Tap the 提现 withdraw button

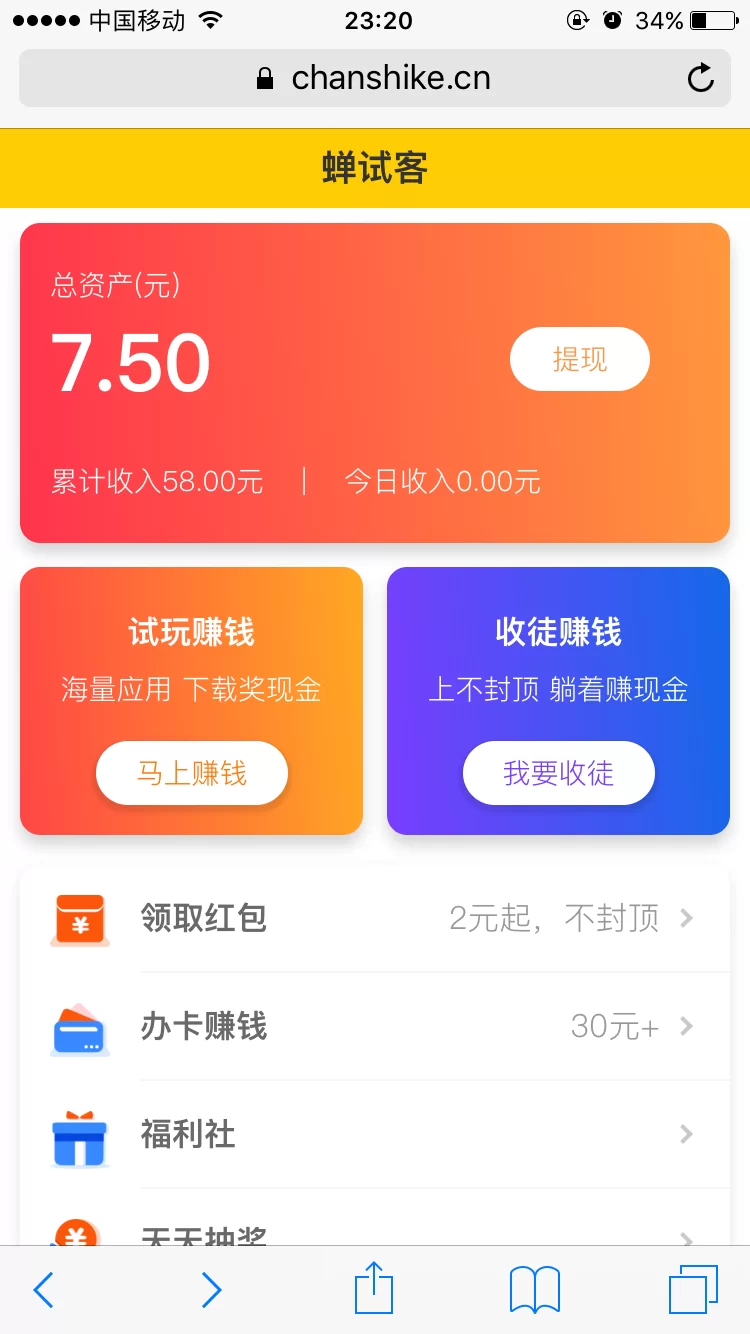pos(580,359)
